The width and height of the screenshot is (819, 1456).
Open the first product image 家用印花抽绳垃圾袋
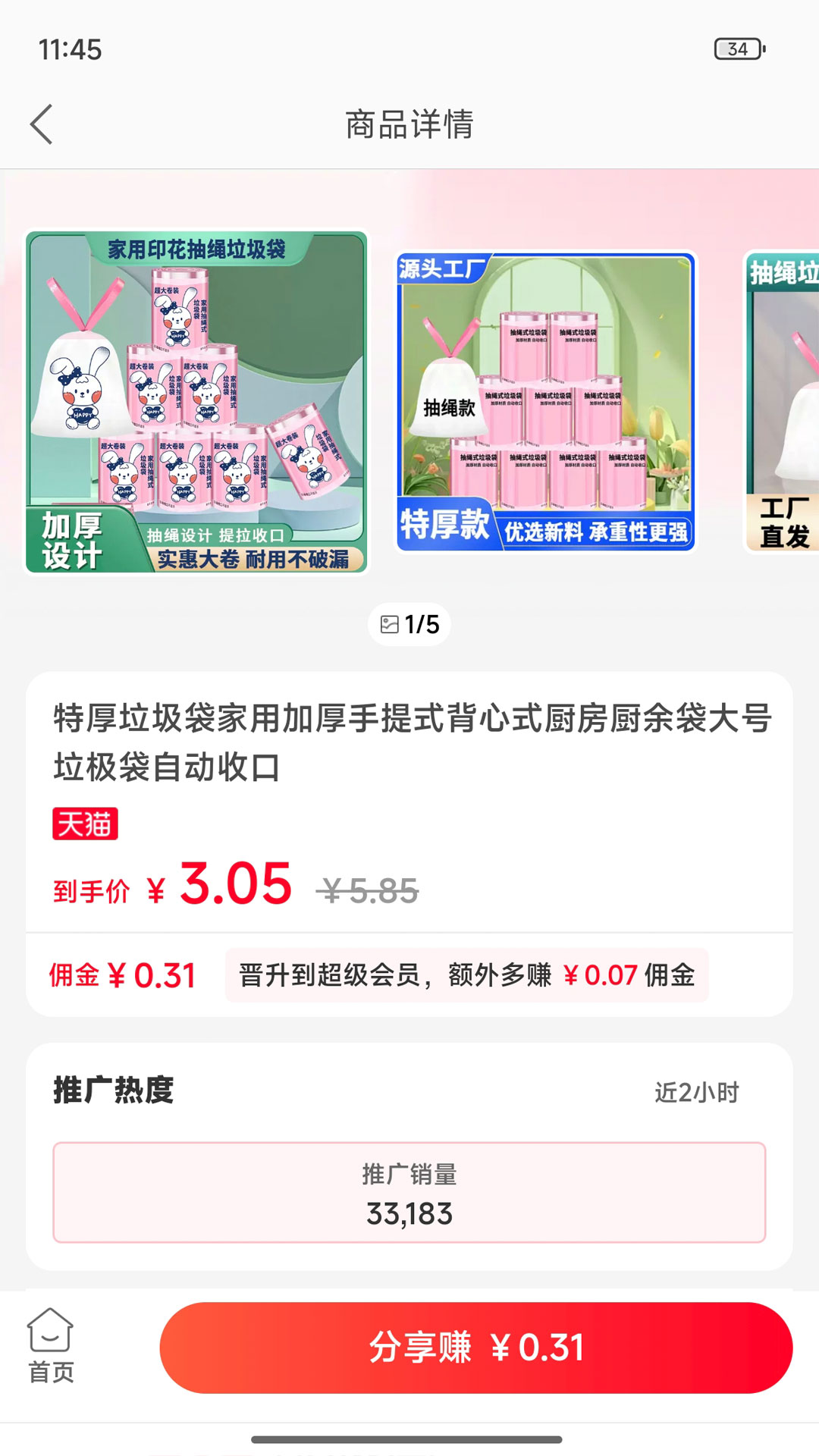pos(196,402)
